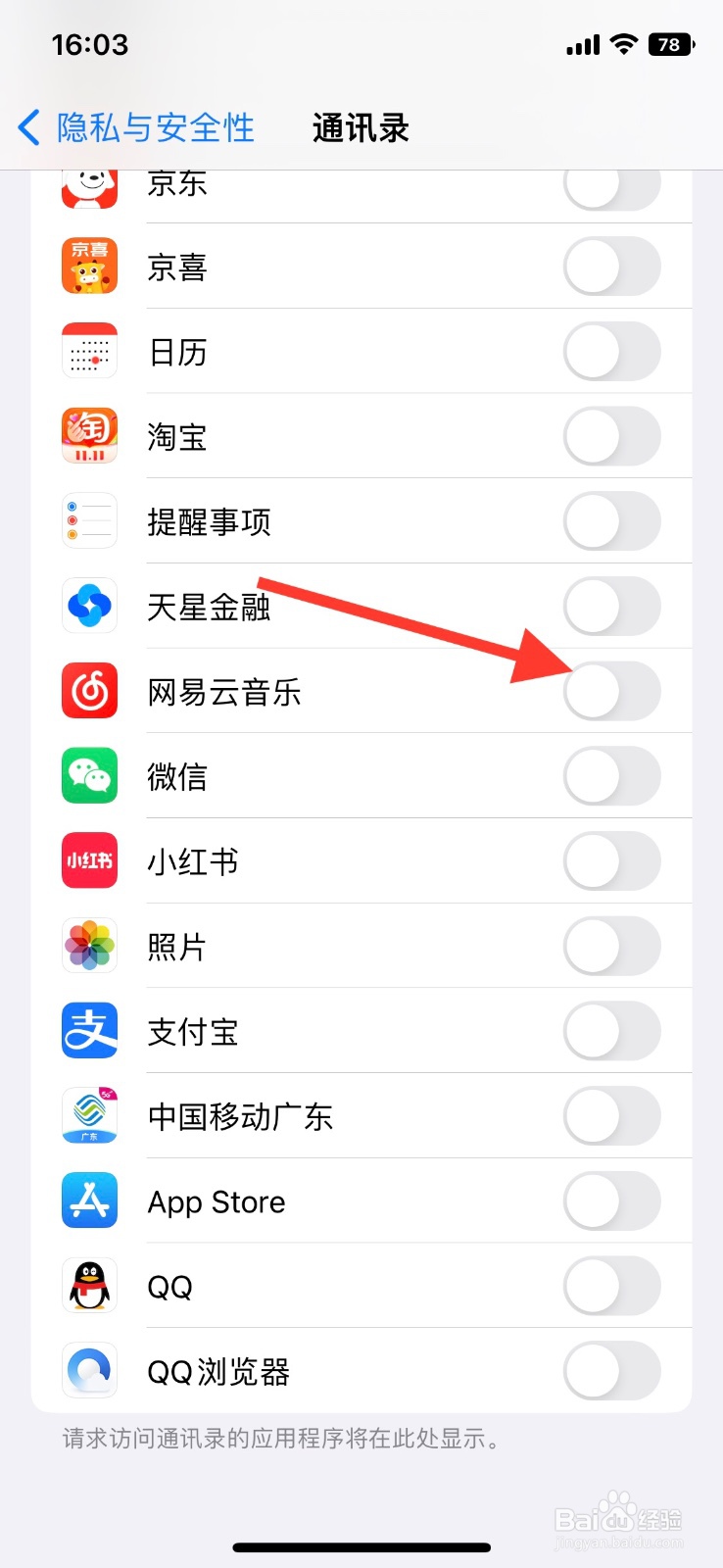Tap the App Store icon

coord(88,1200)
